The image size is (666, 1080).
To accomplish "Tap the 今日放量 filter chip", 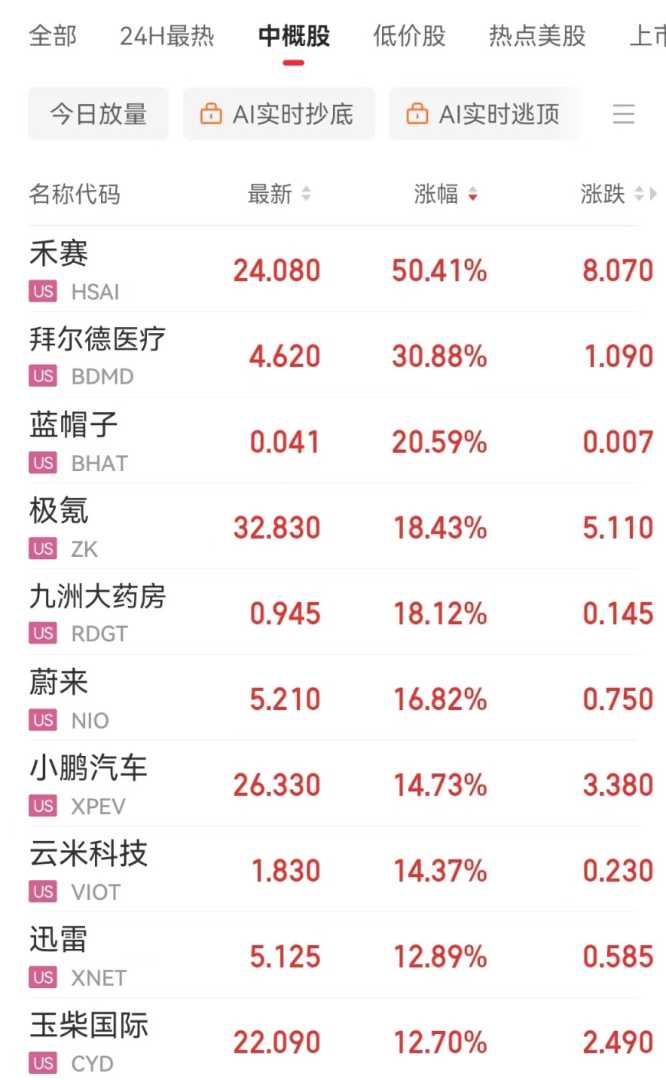I will [x=98, y=114].
